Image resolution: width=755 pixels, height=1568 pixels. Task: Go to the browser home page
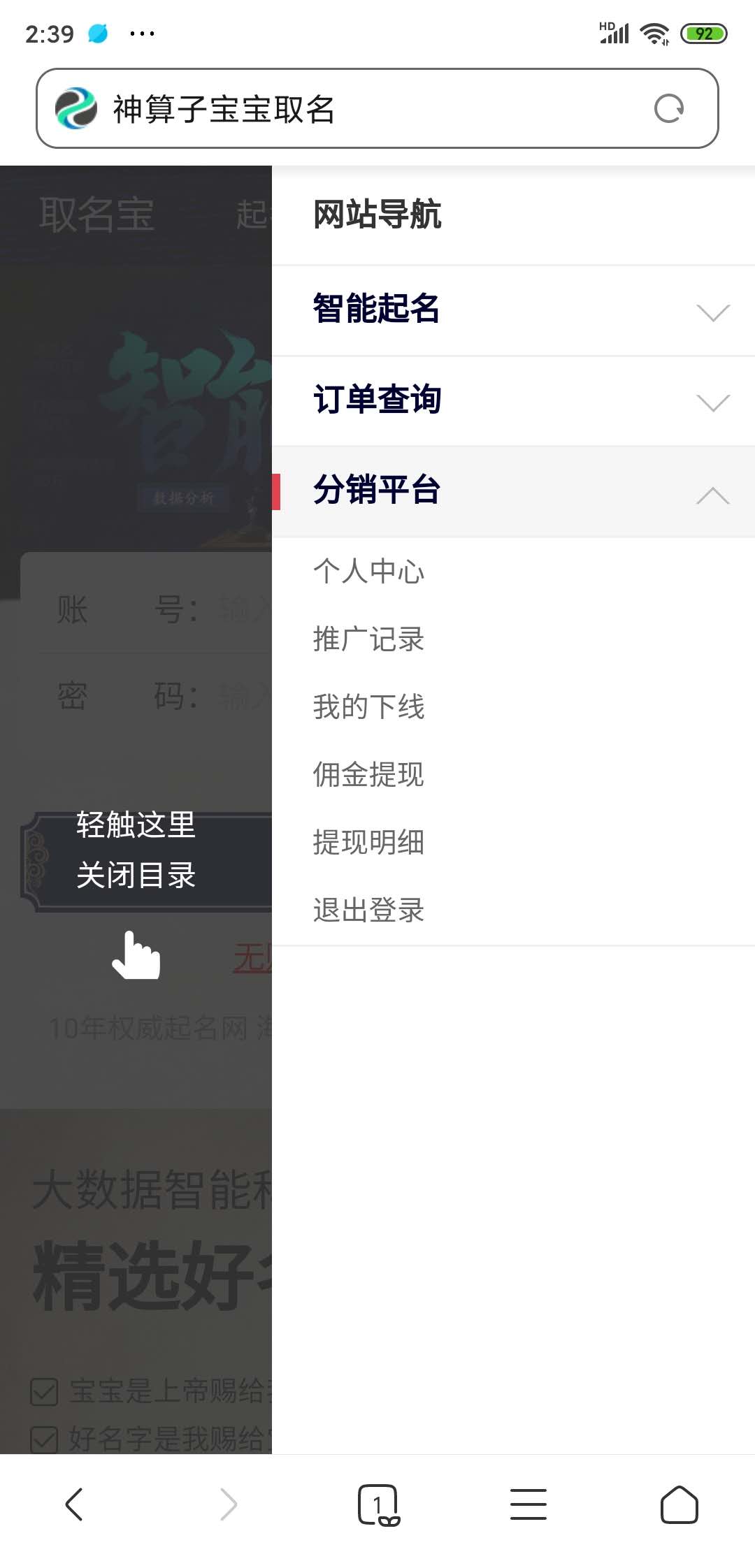(679, 1504)
